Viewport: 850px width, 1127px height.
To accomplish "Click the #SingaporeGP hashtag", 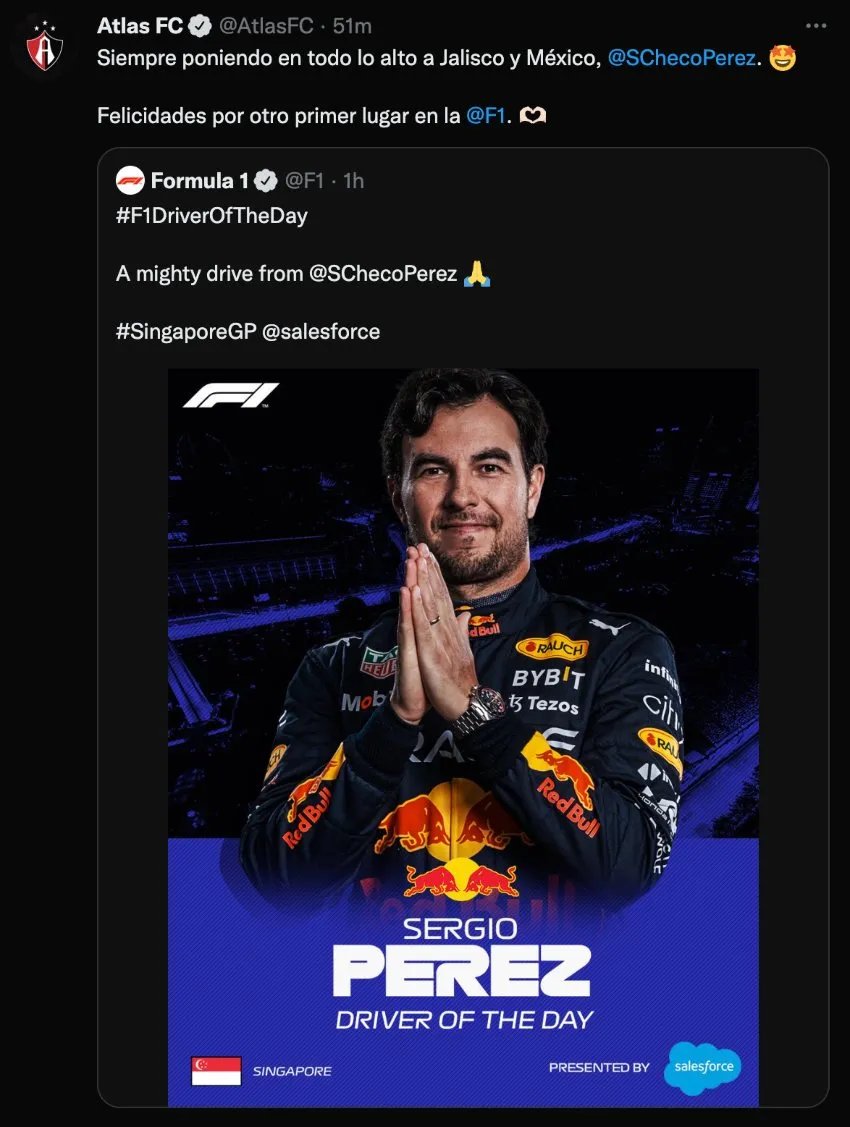I will pyautogui.click(x=182, y=330).
